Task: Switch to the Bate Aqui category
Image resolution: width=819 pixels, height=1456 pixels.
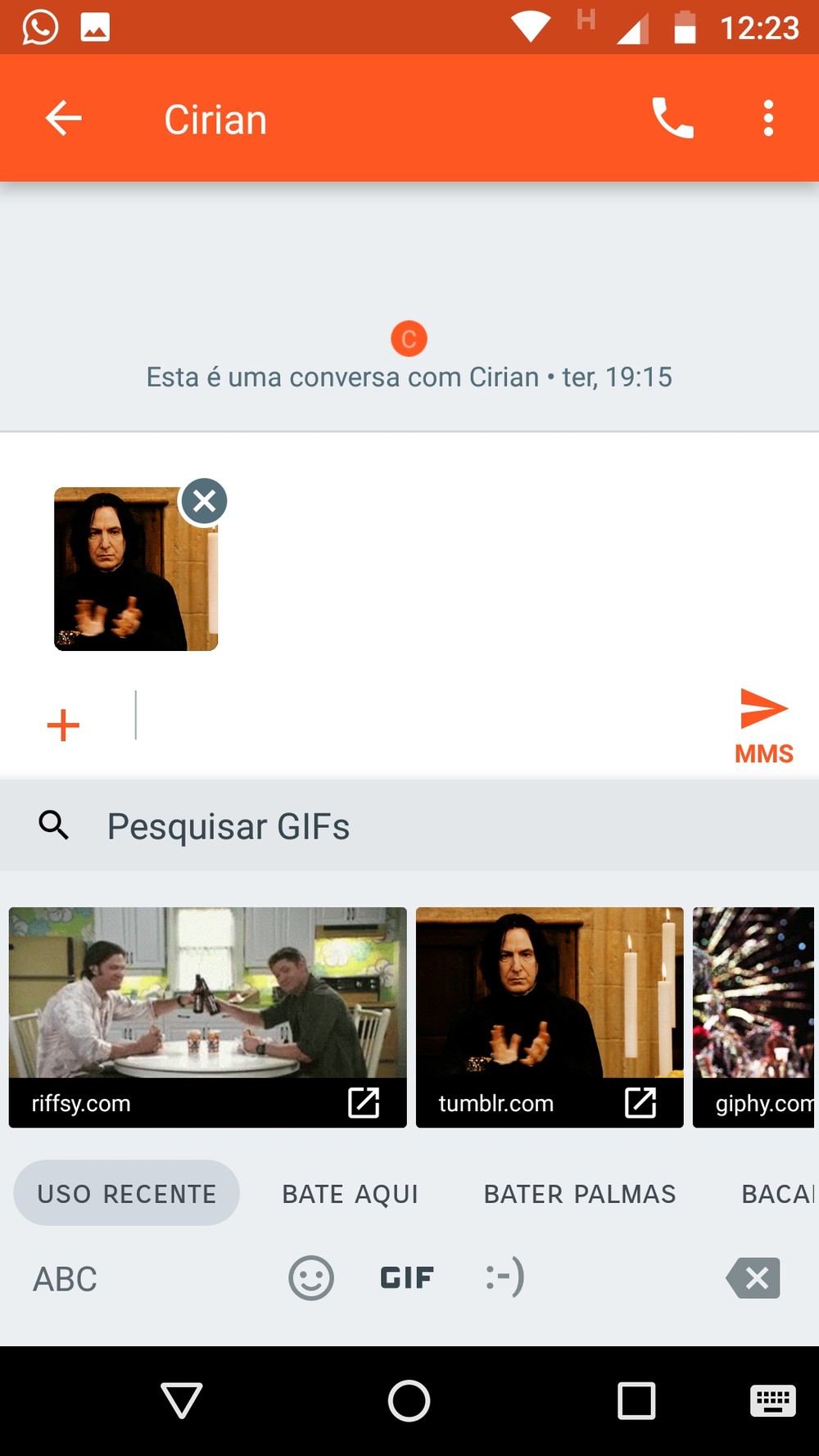Action: tap(350, 1194)
